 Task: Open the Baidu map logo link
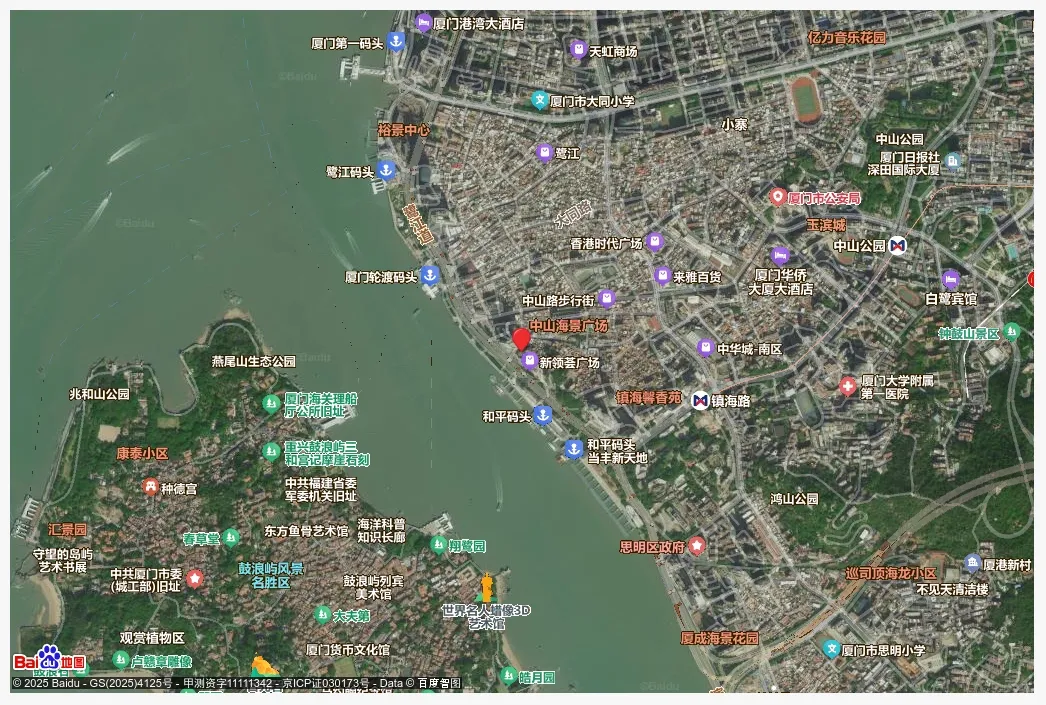[x=49, y=660]
